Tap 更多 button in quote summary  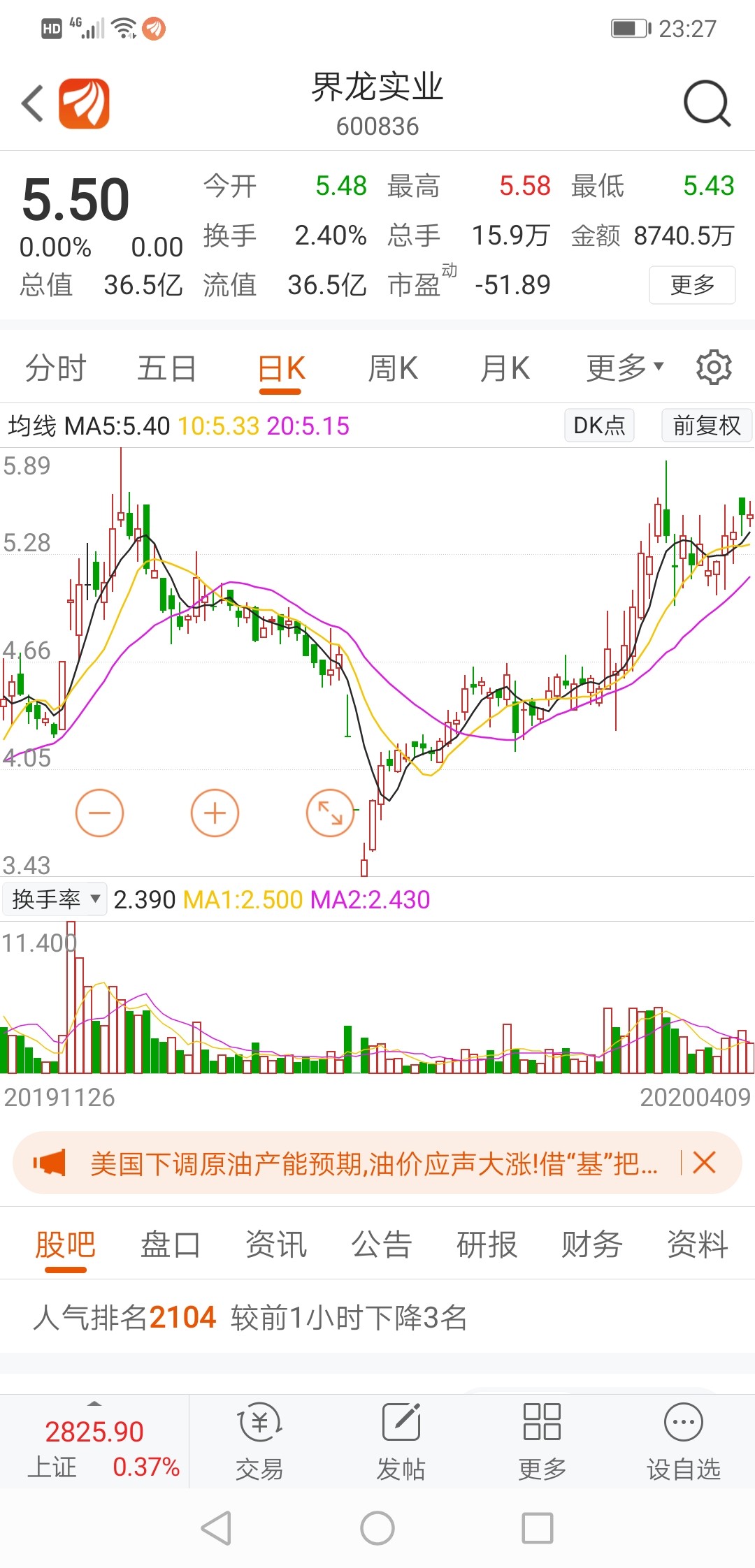tap(692, 284)
